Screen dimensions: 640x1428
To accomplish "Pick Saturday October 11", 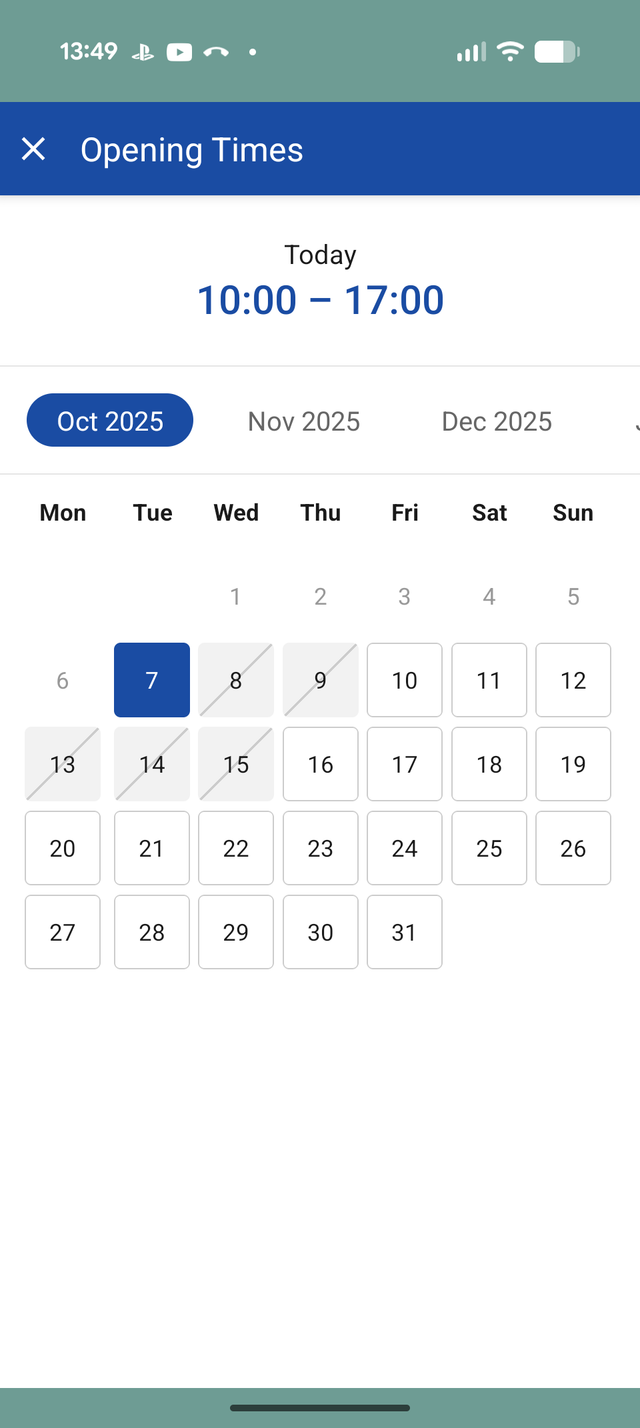I will point(489,680).
